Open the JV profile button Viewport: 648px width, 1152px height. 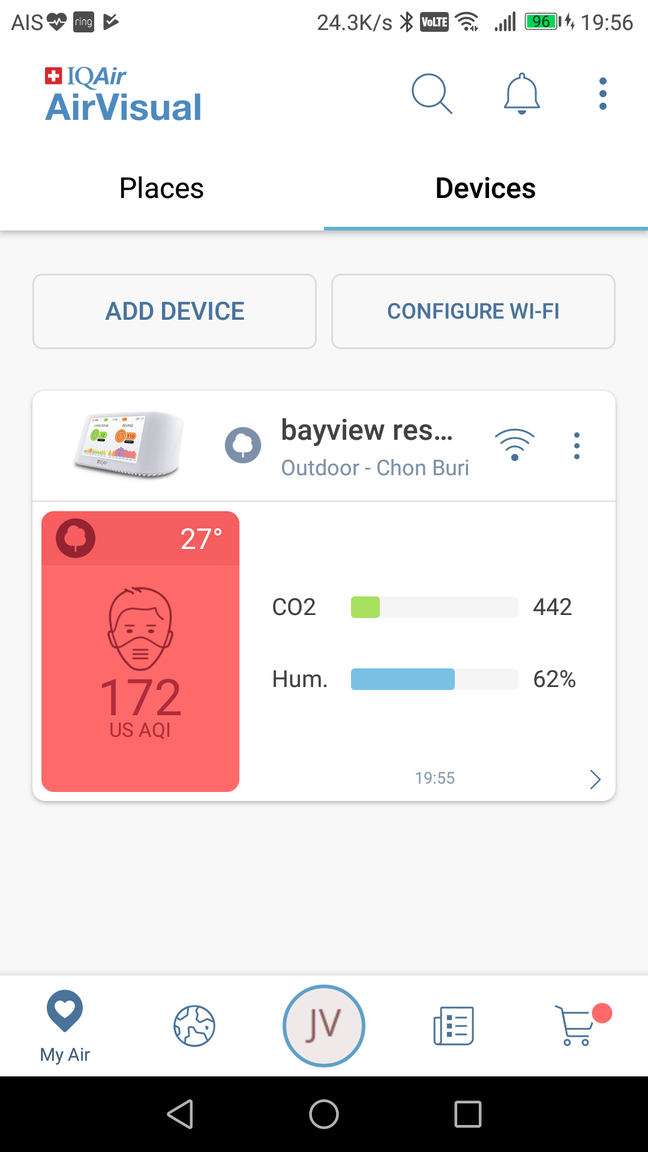(x=324, y=1026)
